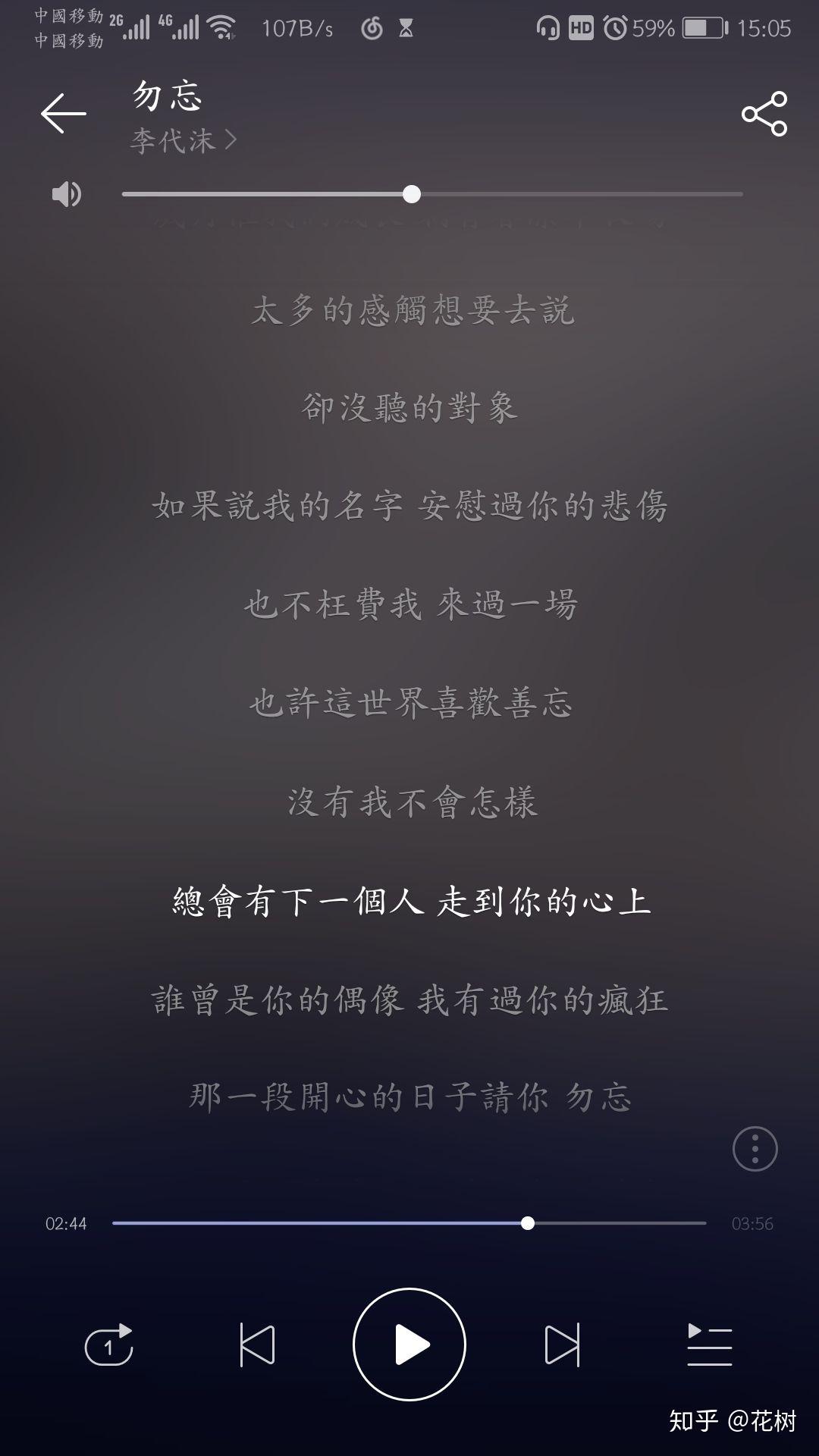
Task: Skip to the next track
Action: (561, 1346)
